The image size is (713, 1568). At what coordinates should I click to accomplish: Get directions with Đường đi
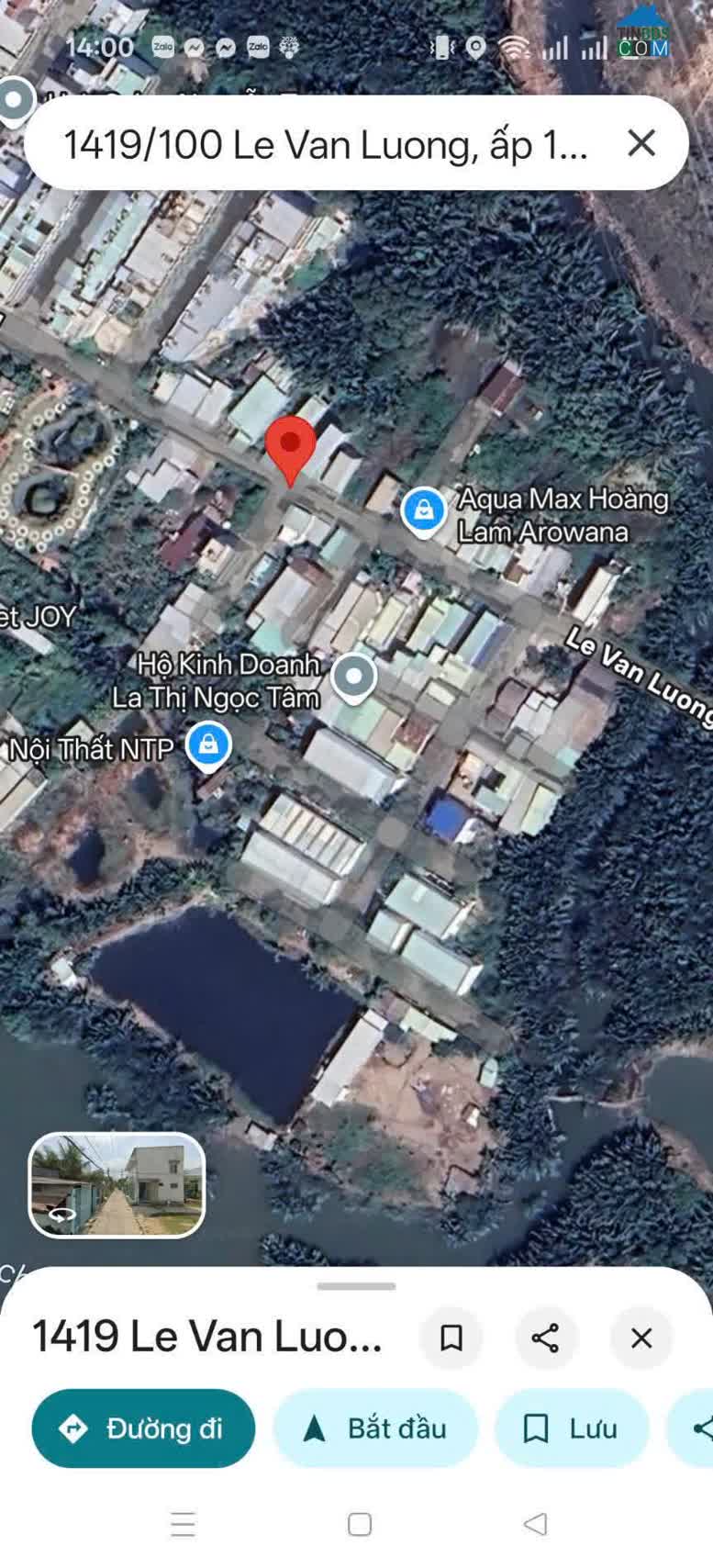(143, 1428)
